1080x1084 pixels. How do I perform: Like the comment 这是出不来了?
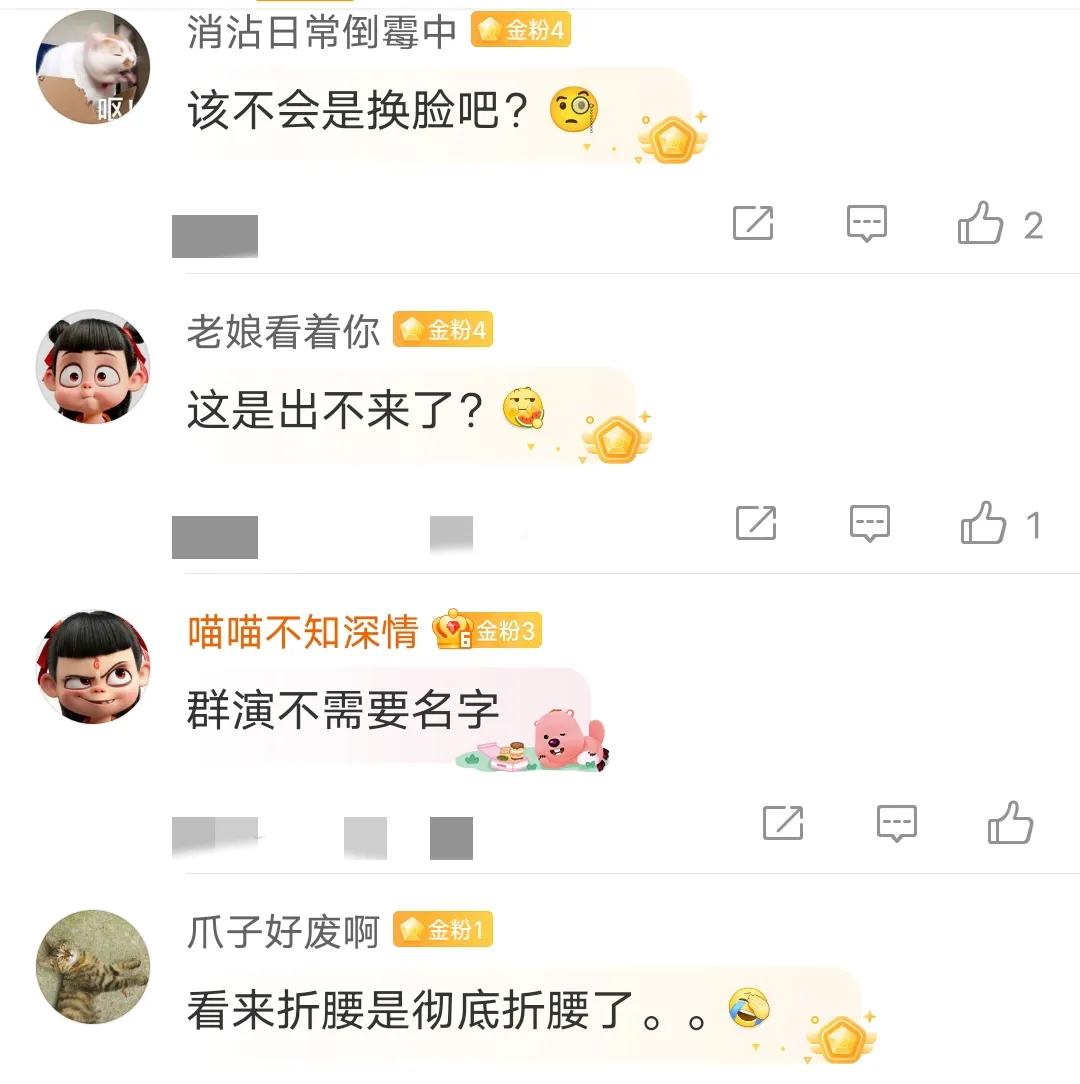coord(983,523)
